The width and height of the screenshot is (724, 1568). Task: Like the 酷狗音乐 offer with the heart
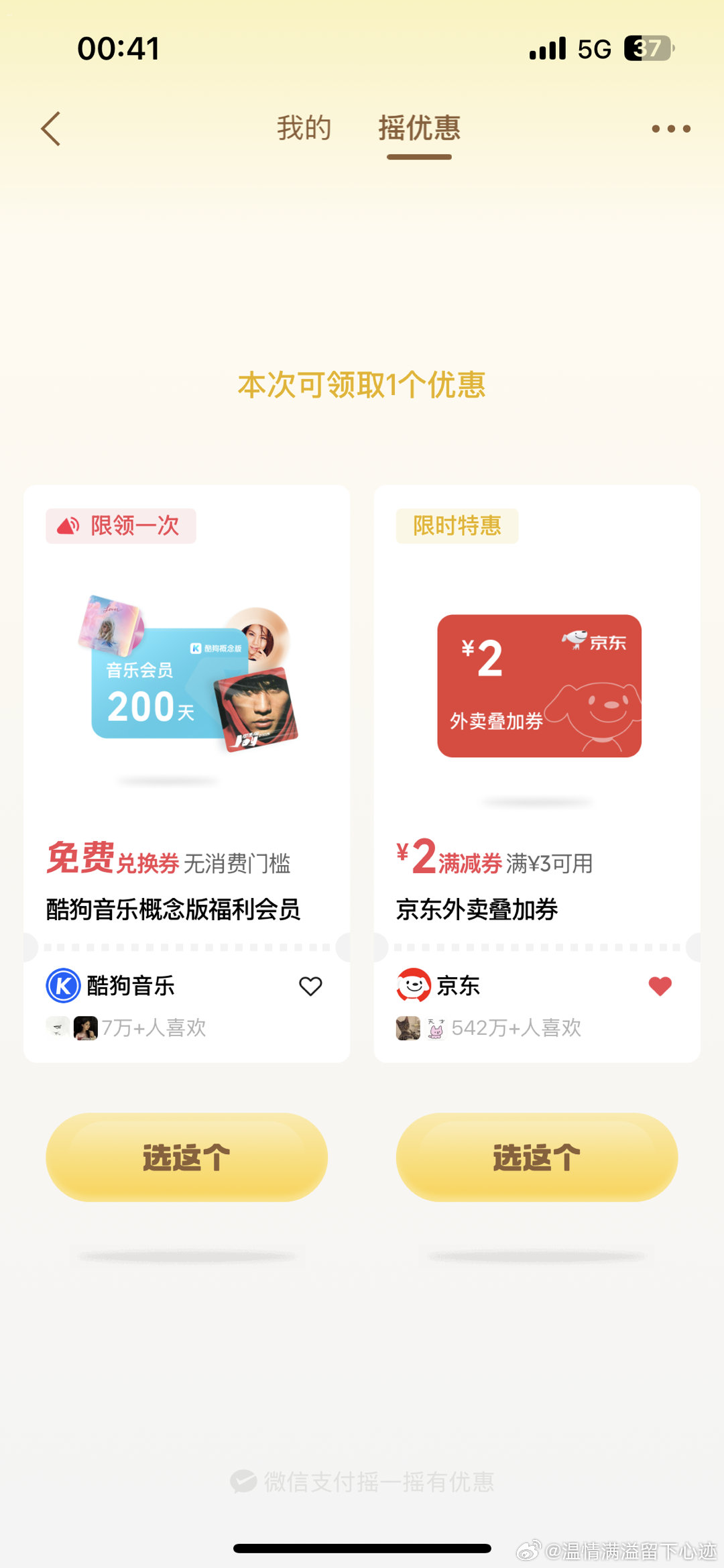pos(310,986)
